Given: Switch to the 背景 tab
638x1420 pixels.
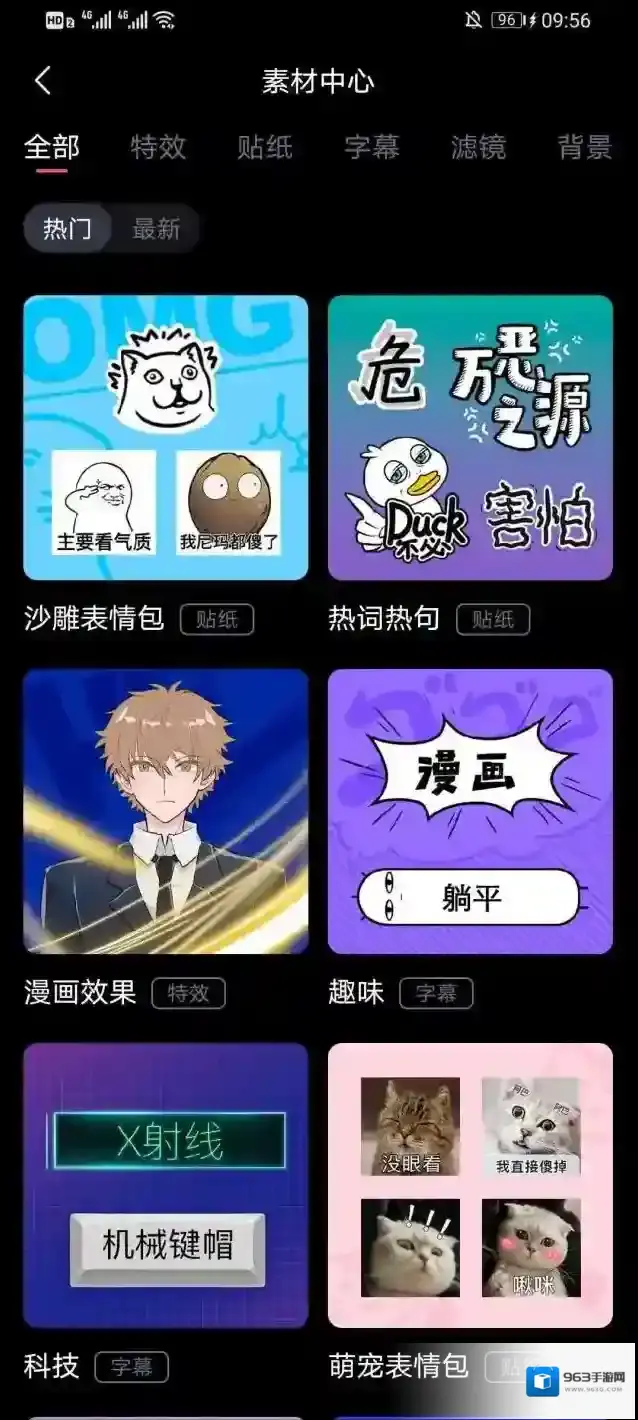Looking at the screenshot, I should 584,147.
